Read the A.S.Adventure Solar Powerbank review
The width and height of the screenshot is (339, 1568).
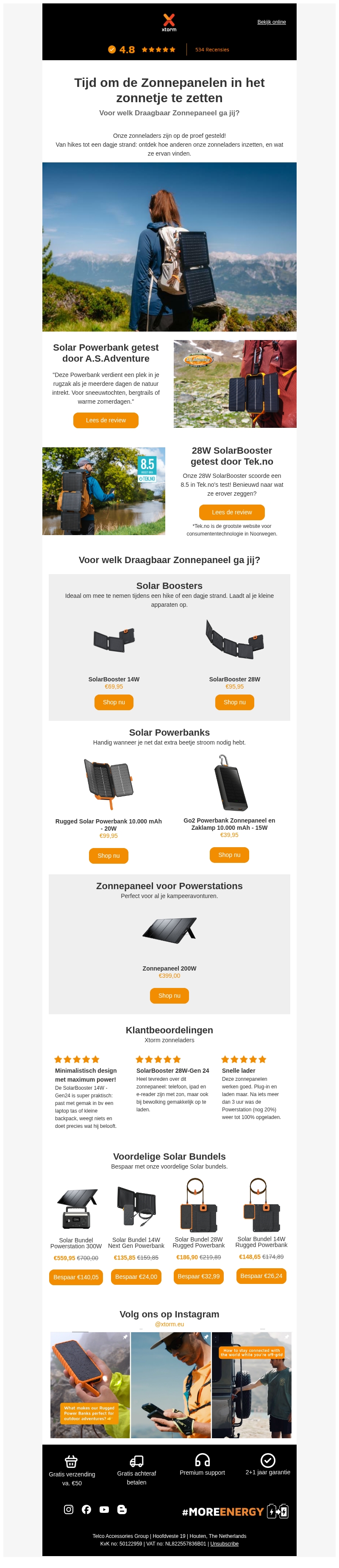click(105, 420)
